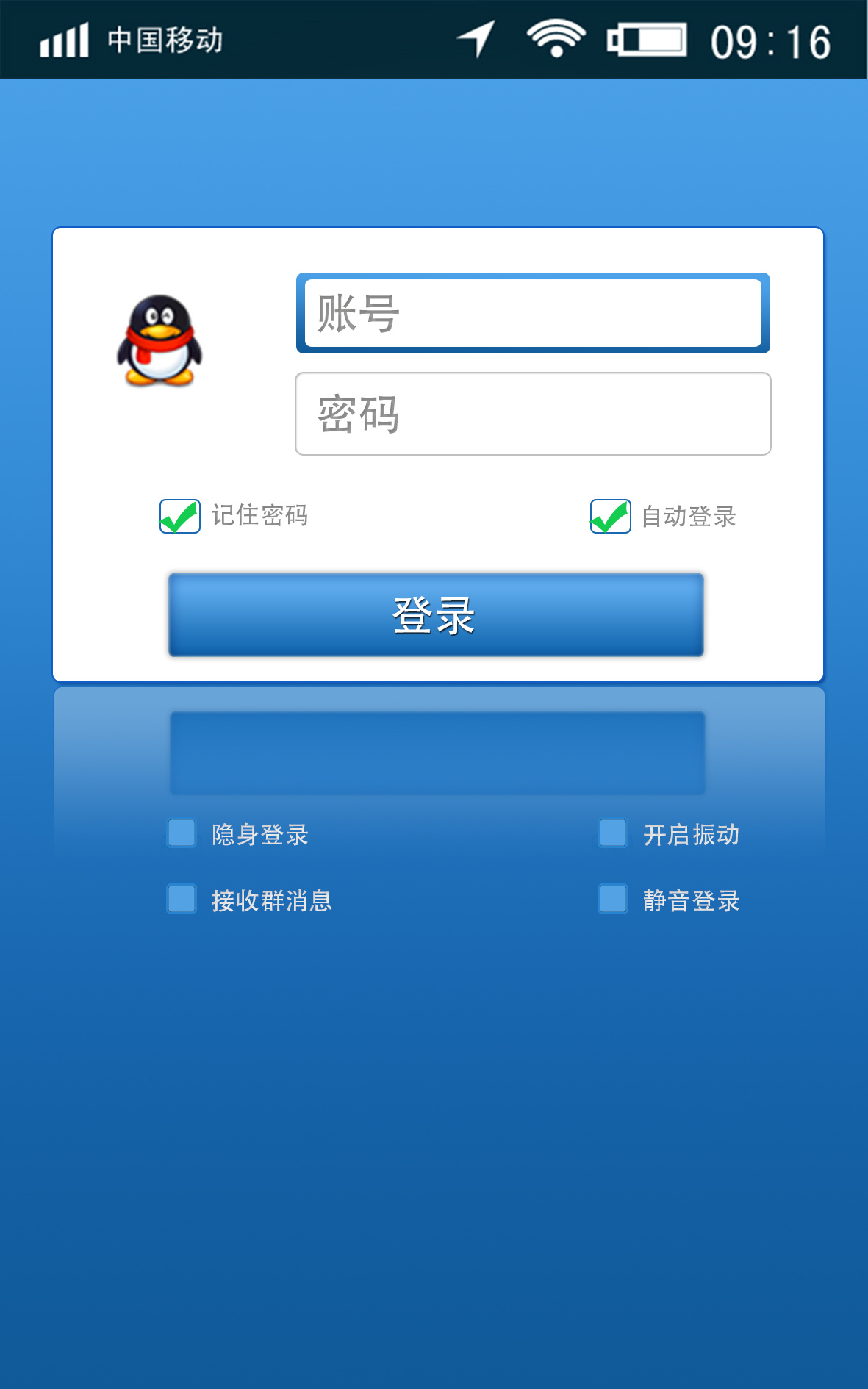The height and width of the screenshot is (1389, 868).
Task: Check the 静音登录 option
Action: (x=613, y=899)
